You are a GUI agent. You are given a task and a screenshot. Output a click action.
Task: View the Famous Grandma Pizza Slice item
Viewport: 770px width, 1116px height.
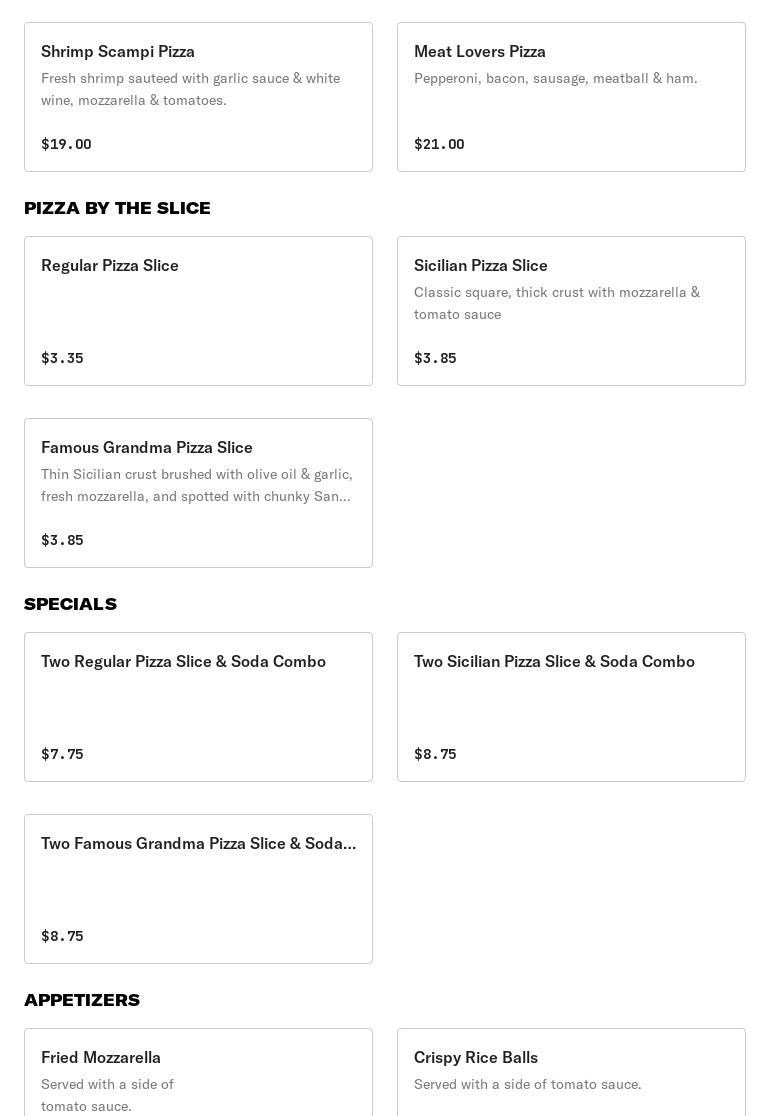click(198, 493)
